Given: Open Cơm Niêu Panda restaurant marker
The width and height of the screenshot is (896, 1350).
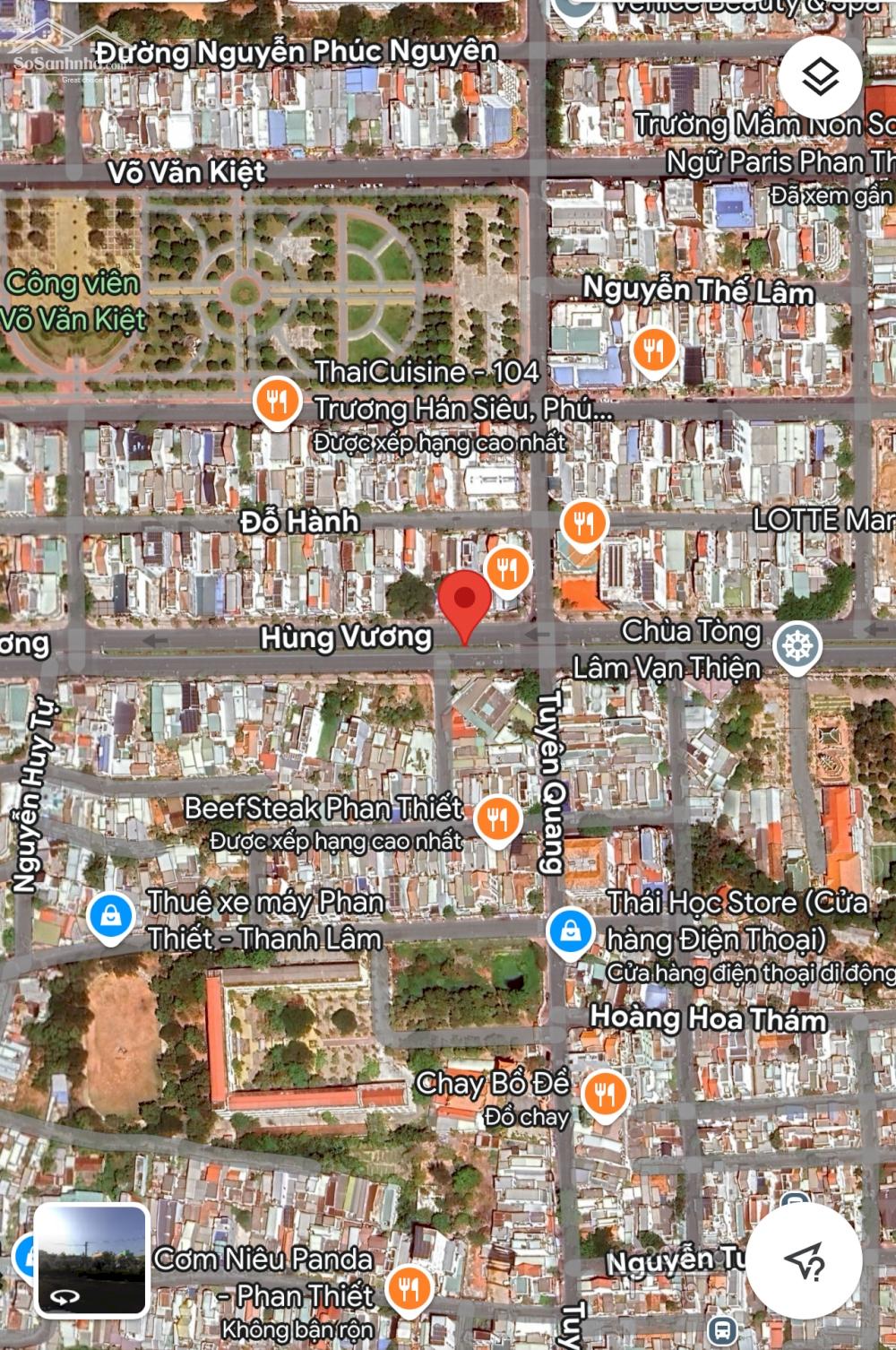Looking at the screenshot, I should pyautogui.click(x=409, y=1289).
